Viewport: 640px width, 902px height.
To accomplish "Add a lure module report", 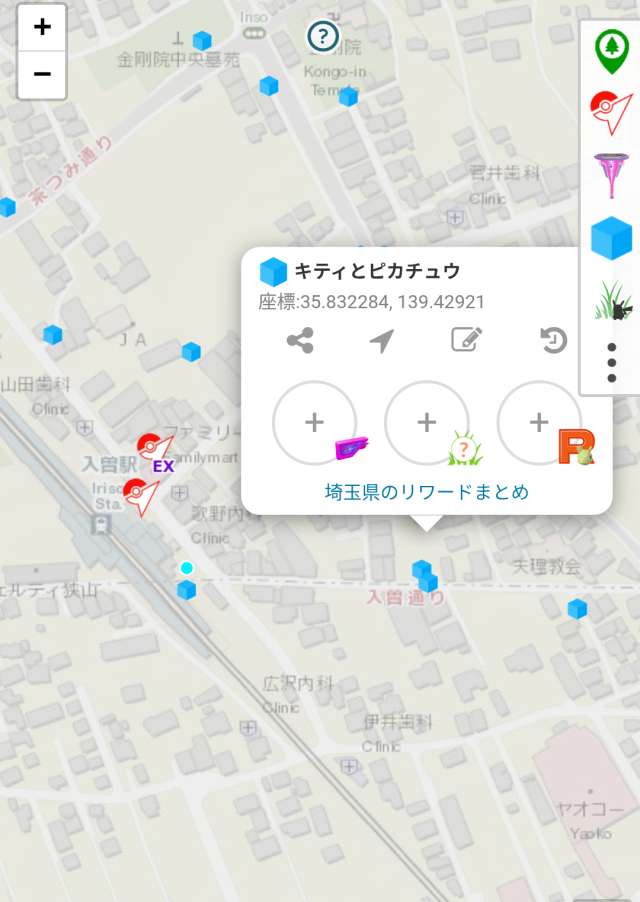I will (x=314, y=423).
